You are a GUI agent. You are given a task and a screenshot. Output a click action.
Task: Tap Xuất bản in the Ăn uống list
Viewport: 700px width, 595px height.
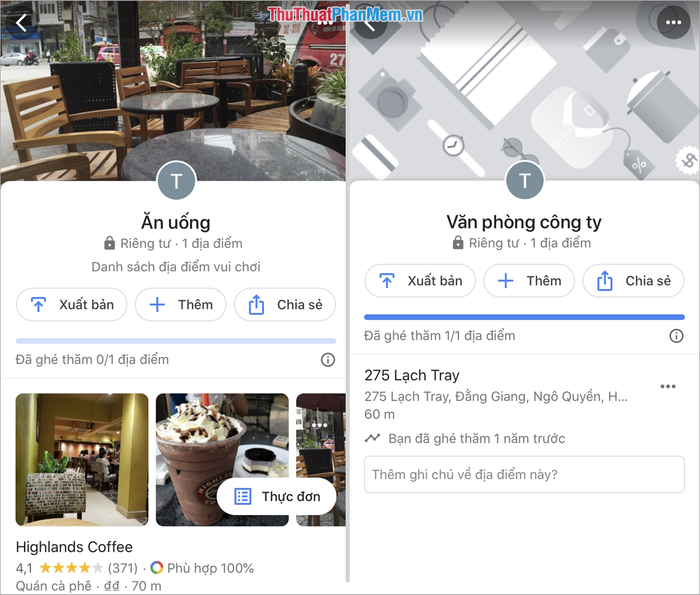point(72,305)
